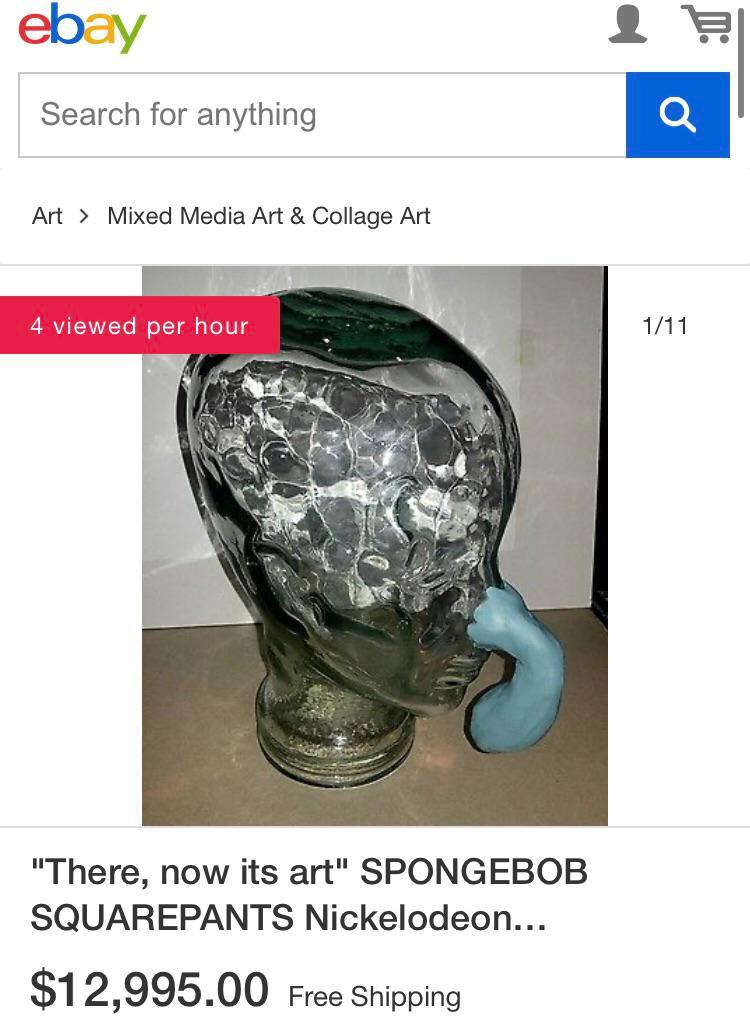Tap the blue search magnifier button

click(678, 115)
